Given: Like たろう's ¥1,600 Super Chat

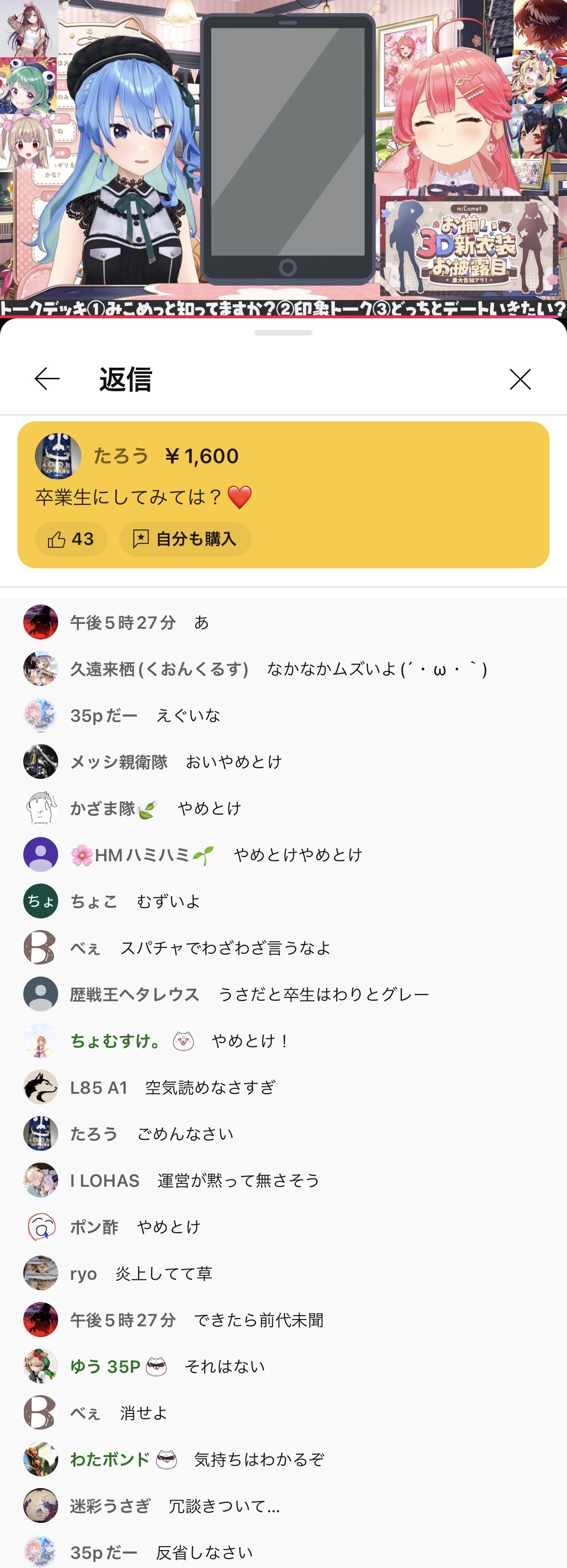Looking at the screenshot, I should coord(71,539).
